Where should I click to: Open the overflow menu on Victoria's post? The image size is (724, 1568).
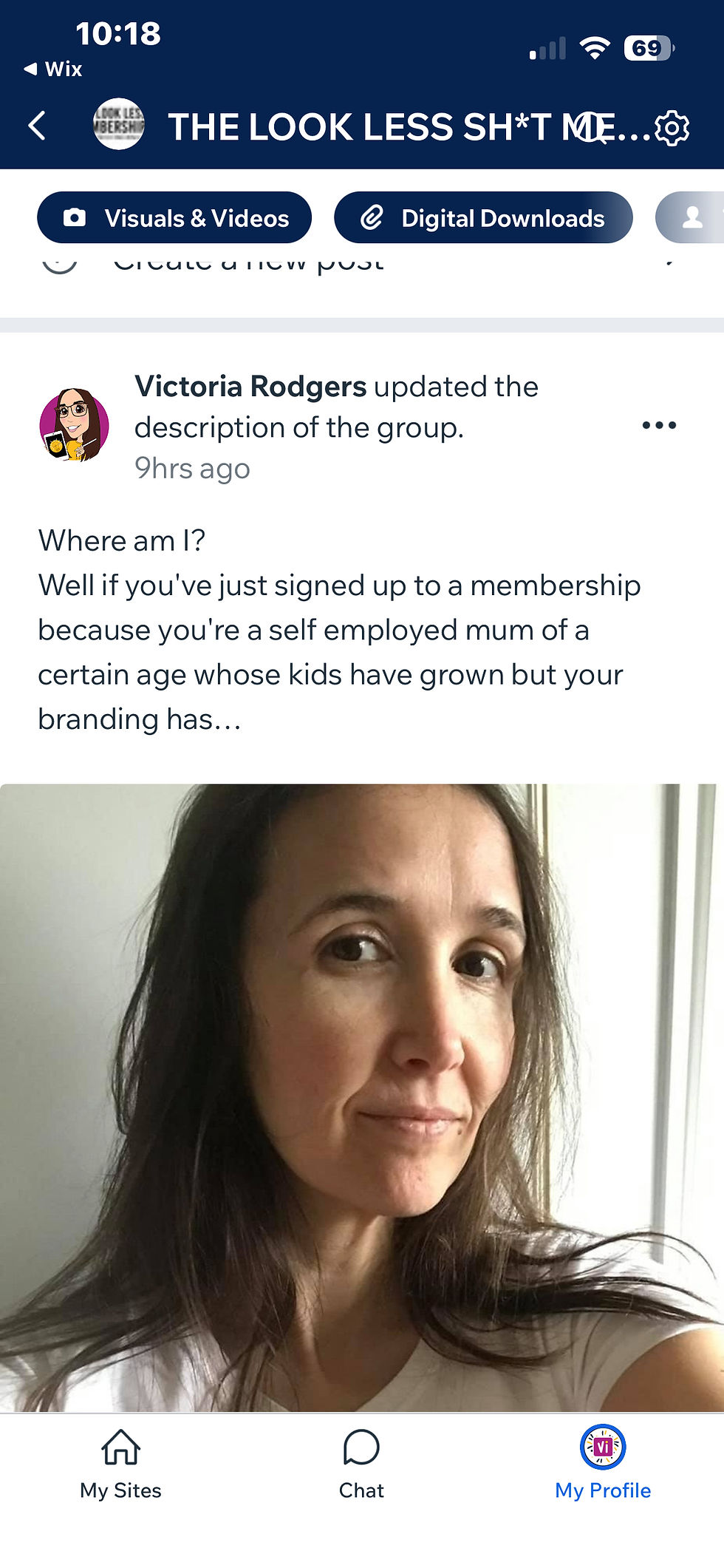click(659, 425)
